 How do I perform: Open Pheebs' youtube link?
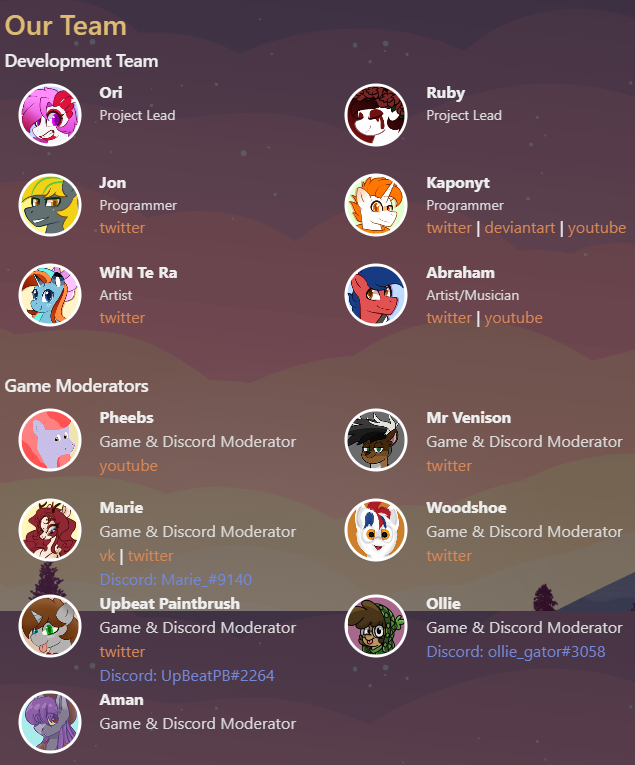128,466
